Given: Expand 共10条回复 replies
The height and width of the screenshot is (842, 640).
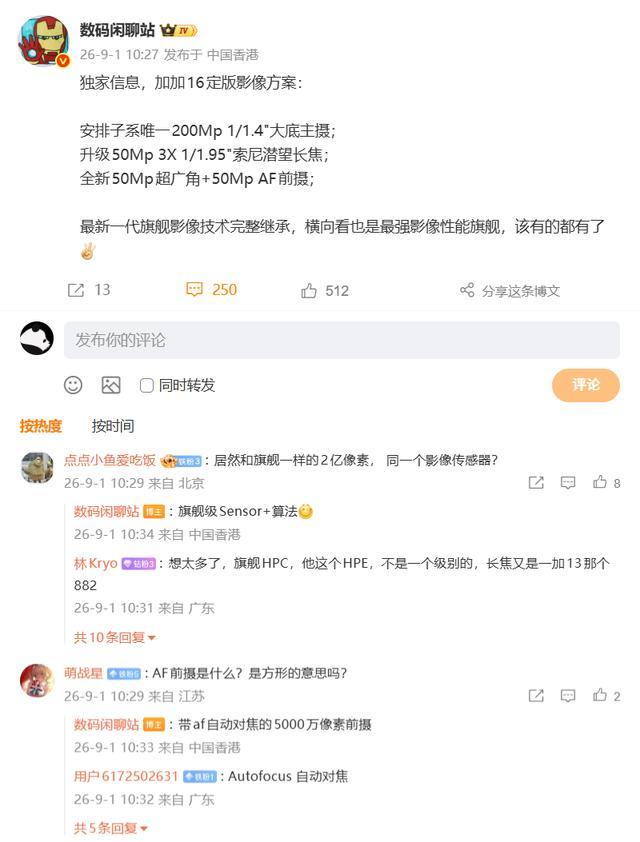Looking at the screenshot, I should pyautogui.click(x=114, y=637).
